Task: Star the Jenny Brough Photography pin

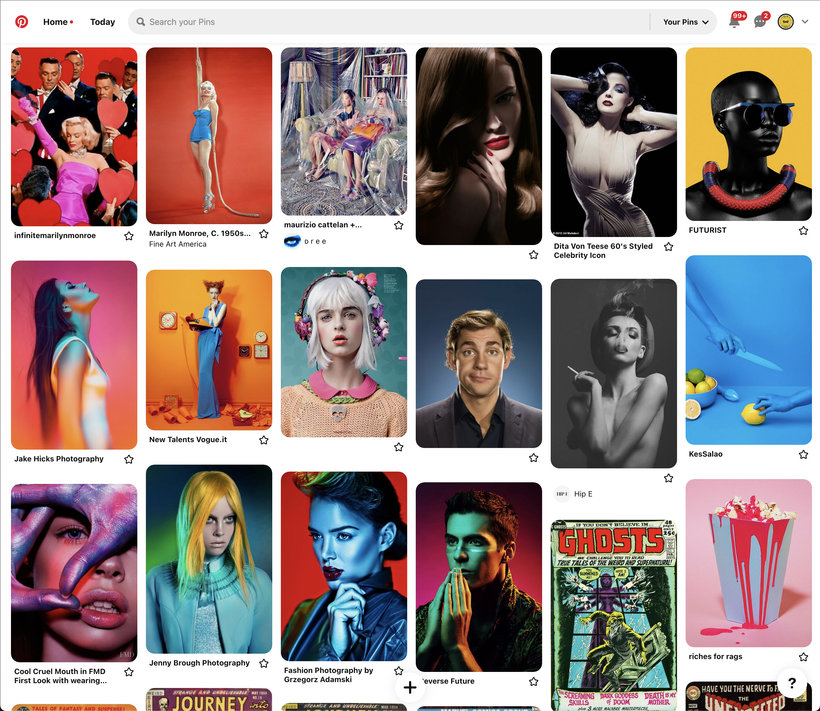Action: 263,663
